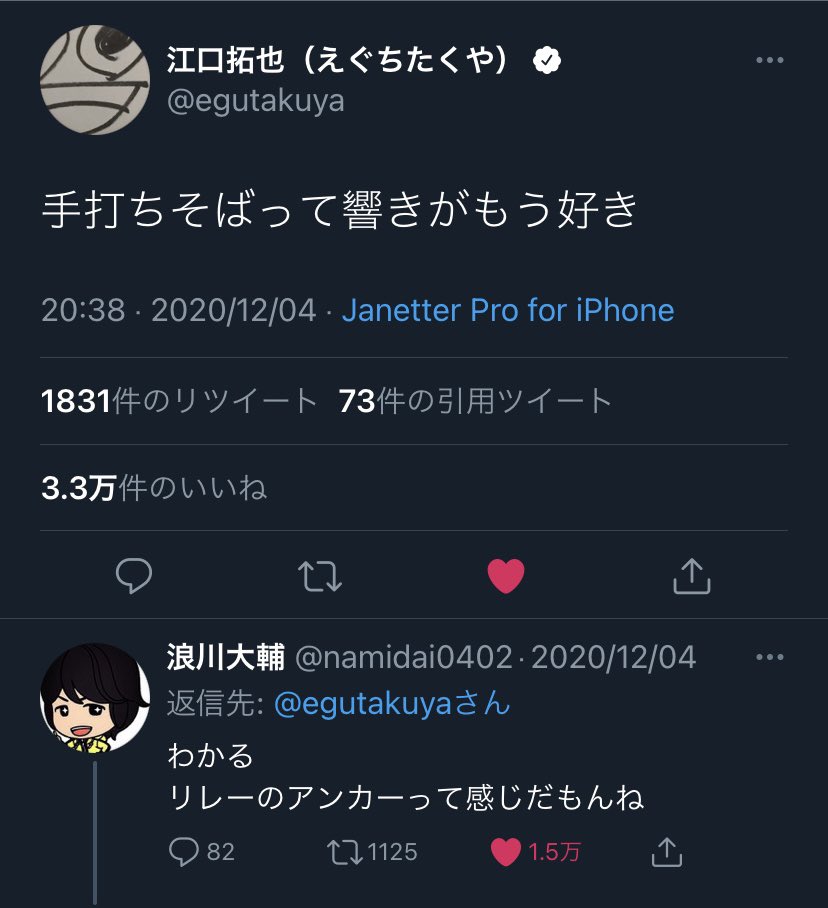Click the verified badge next to 江口拓也
Viewport: 828px width, 908px height.
point(545,58)
